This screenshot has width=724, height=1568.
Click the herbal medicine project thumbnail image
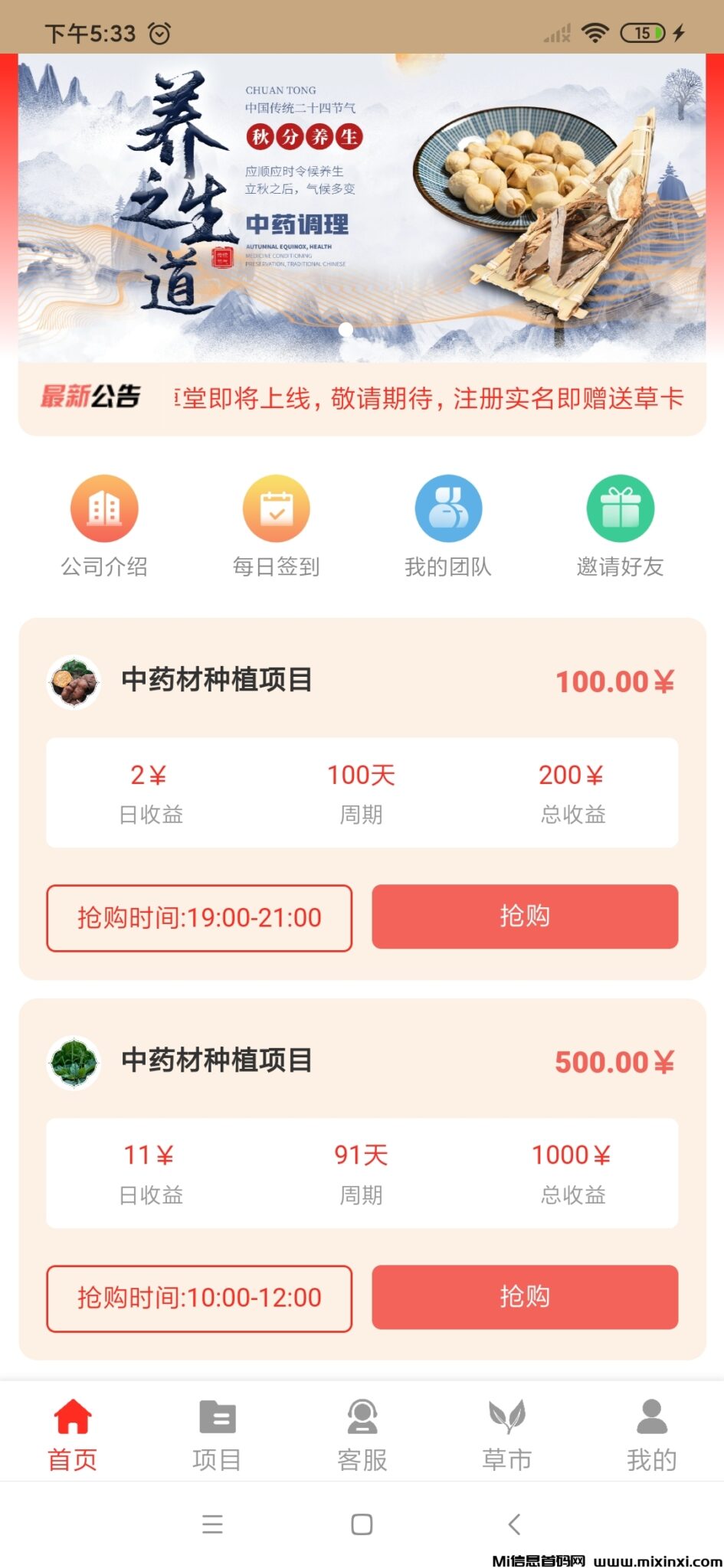tap(73, 682)
